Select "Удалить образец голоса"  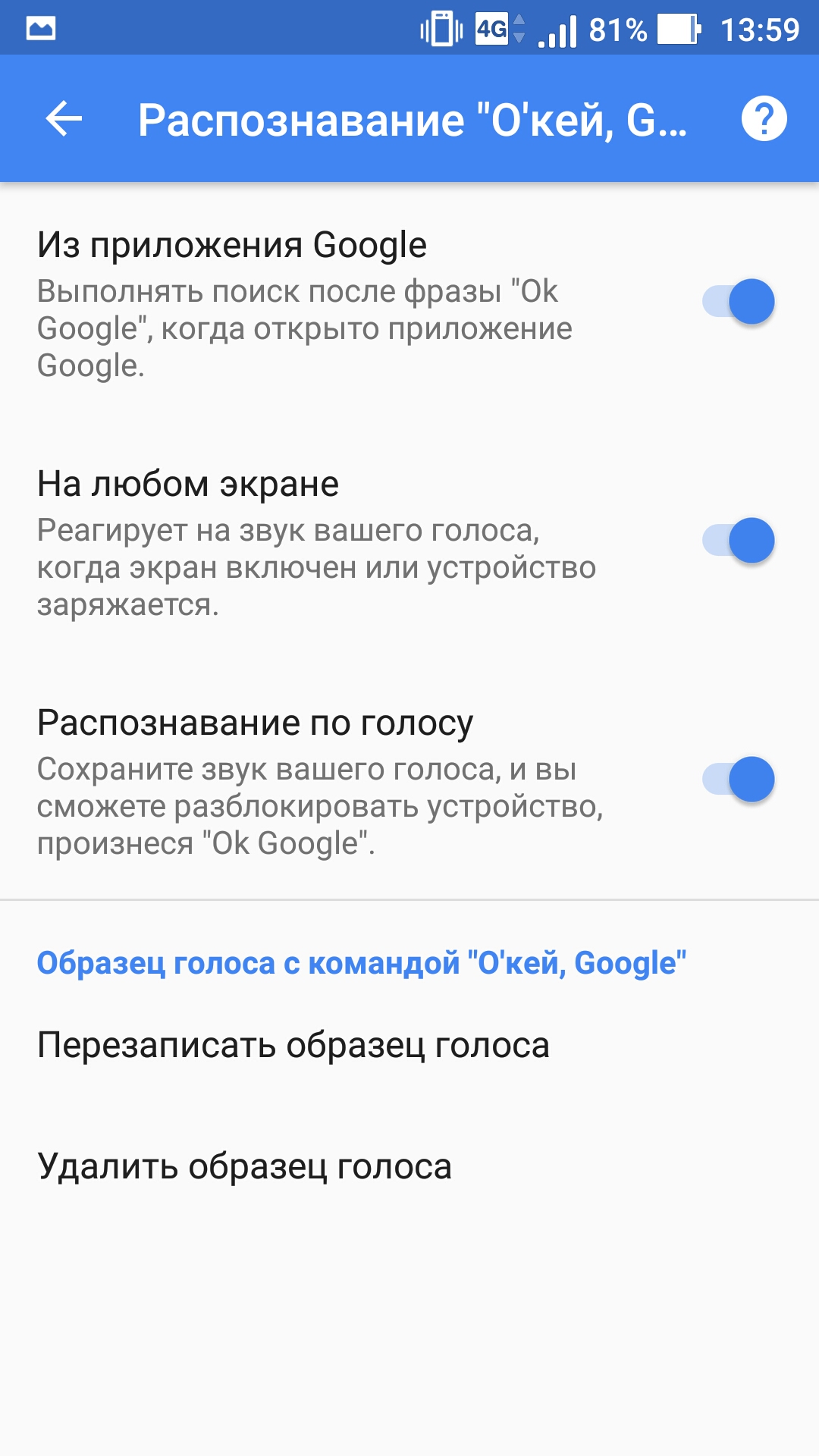[x=409, y=1166]
